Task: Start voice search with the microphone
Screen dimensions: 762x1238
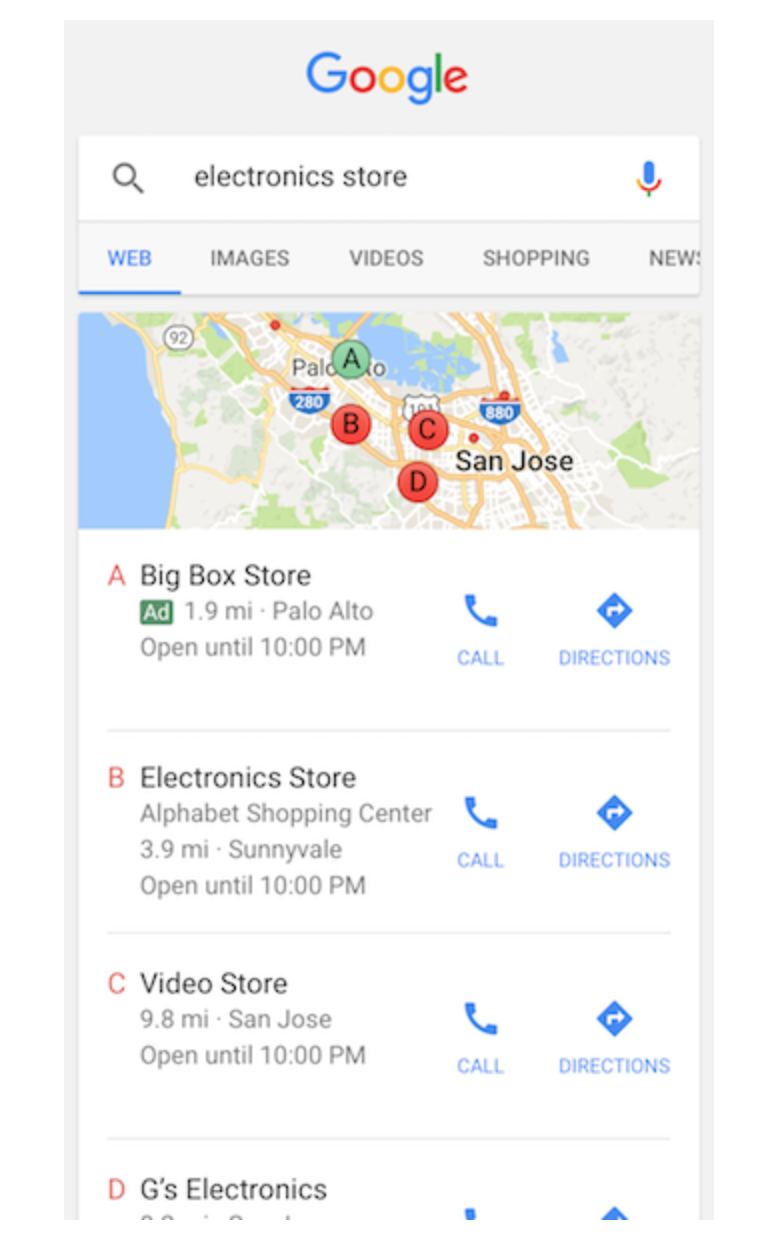Action: tap(648, 178)
